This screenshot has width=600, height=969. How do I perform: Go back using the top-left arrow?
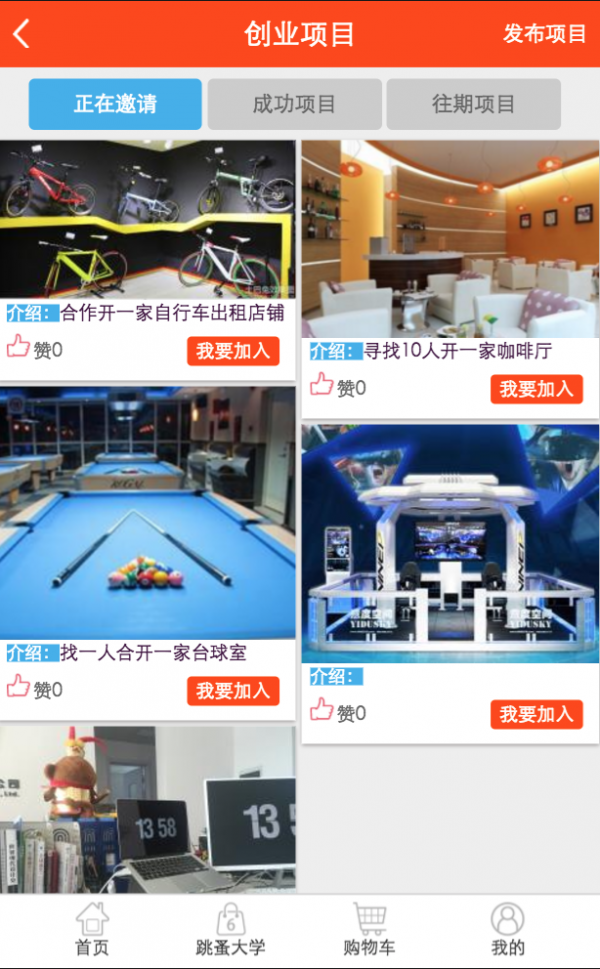22,34
